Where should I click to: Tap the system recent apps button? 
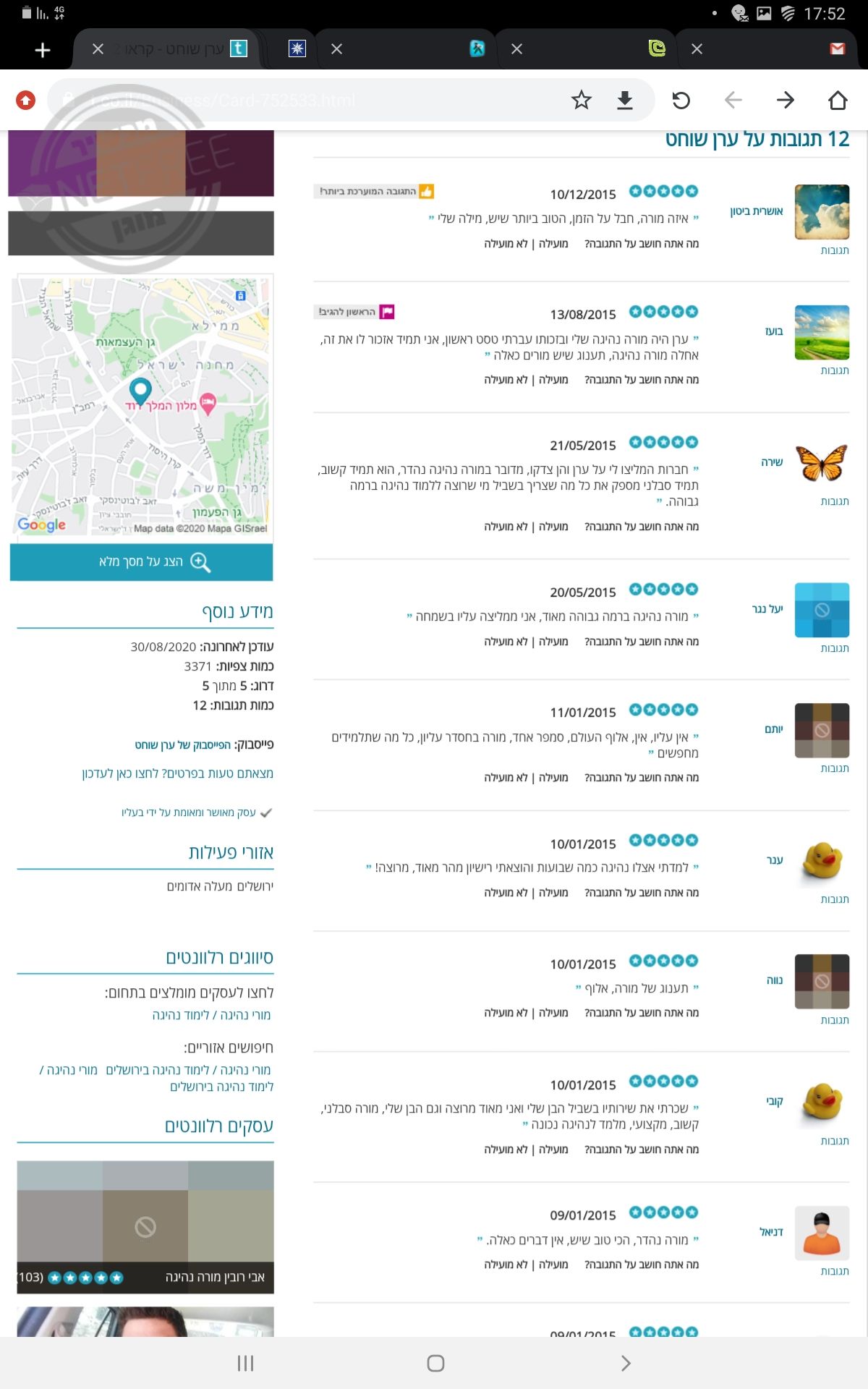(x=245, y=1364)
